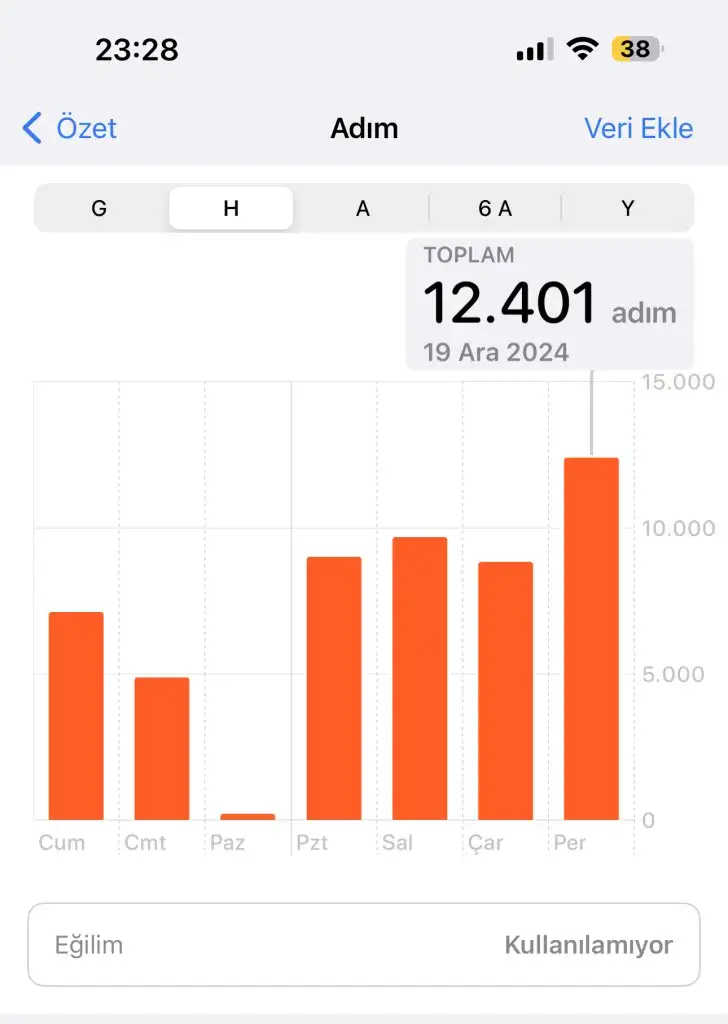Viewport: 728px width, 1024px height.
Task: Select the Cum bar in the chart
Action: click(76, 716)
